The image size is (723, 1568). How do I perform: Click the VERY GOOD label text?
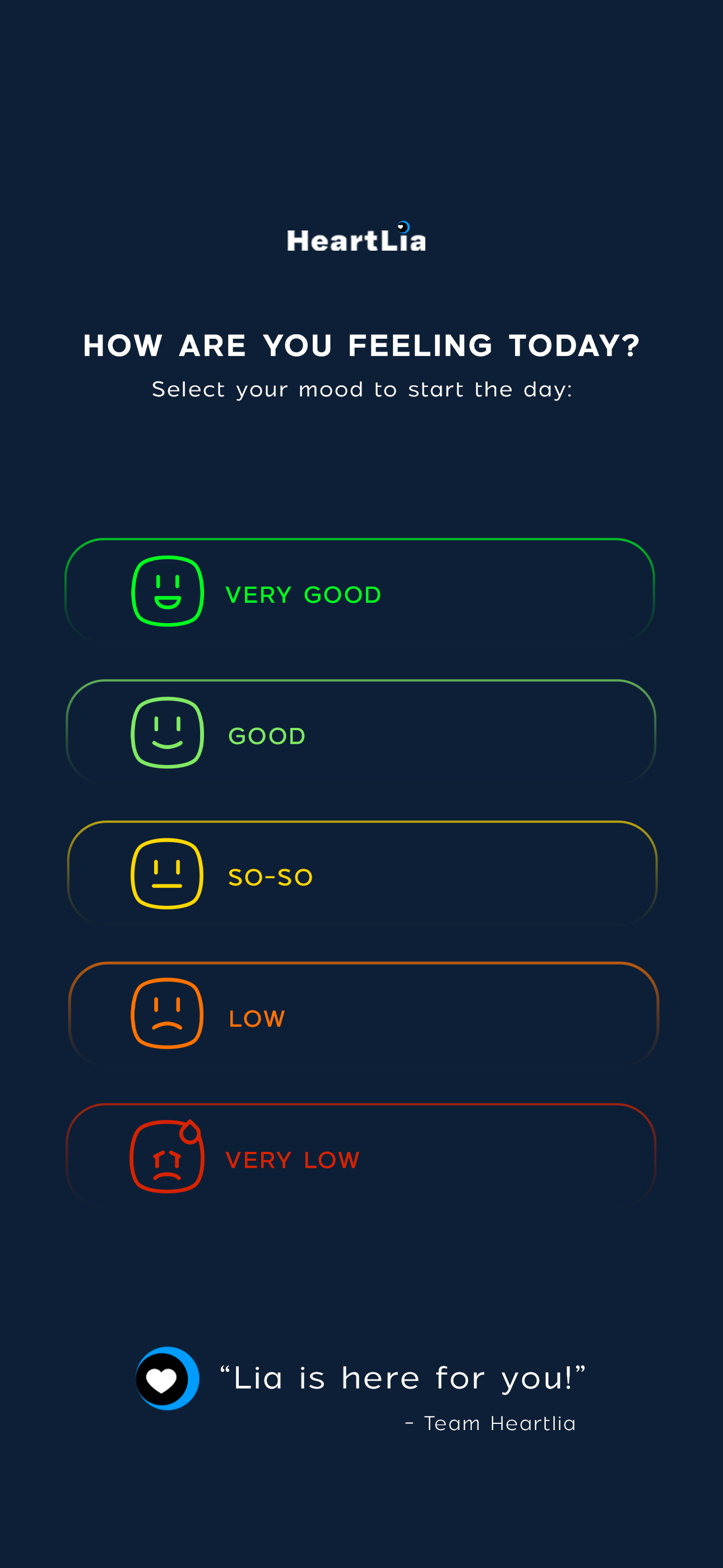(303, 594)
